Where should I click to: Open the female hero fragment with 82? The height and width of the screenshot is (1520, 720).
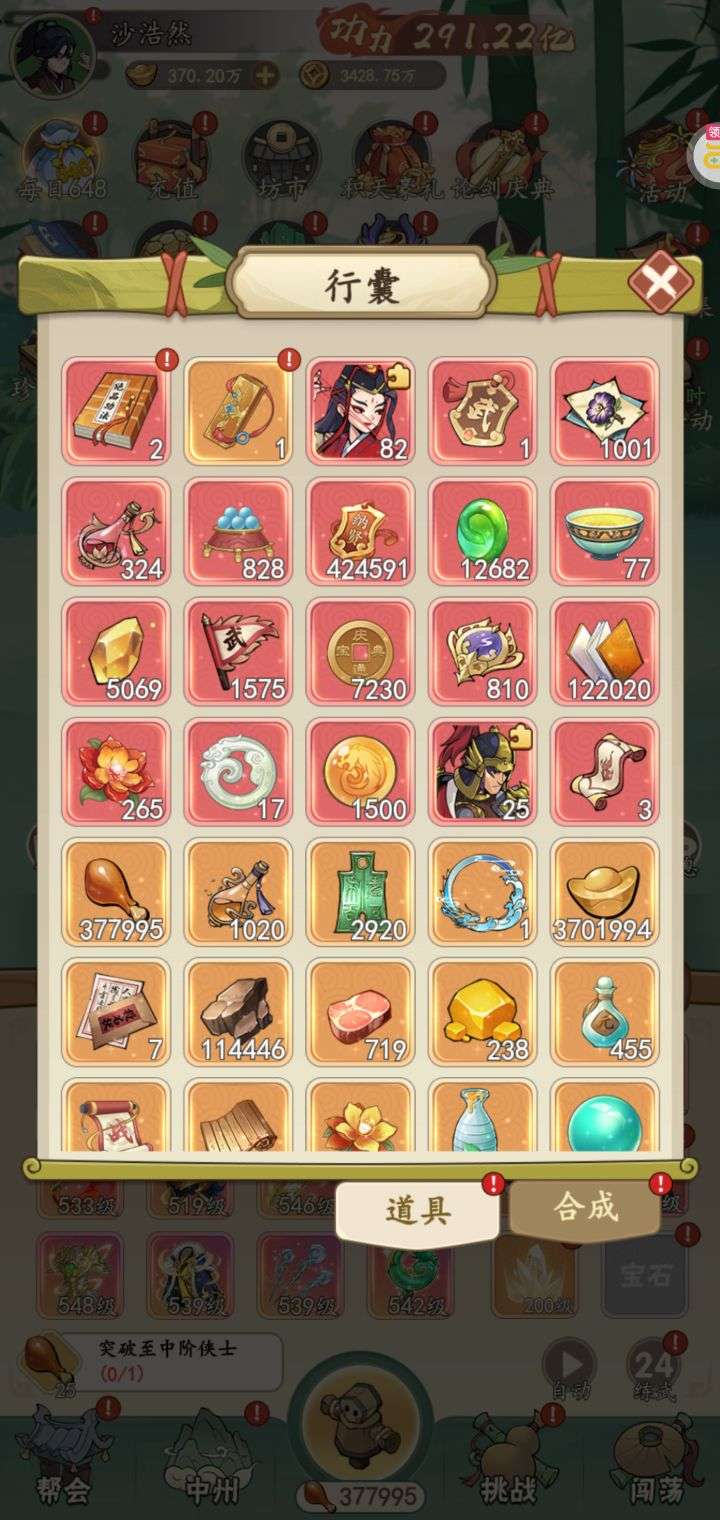[x=361, y=411]
